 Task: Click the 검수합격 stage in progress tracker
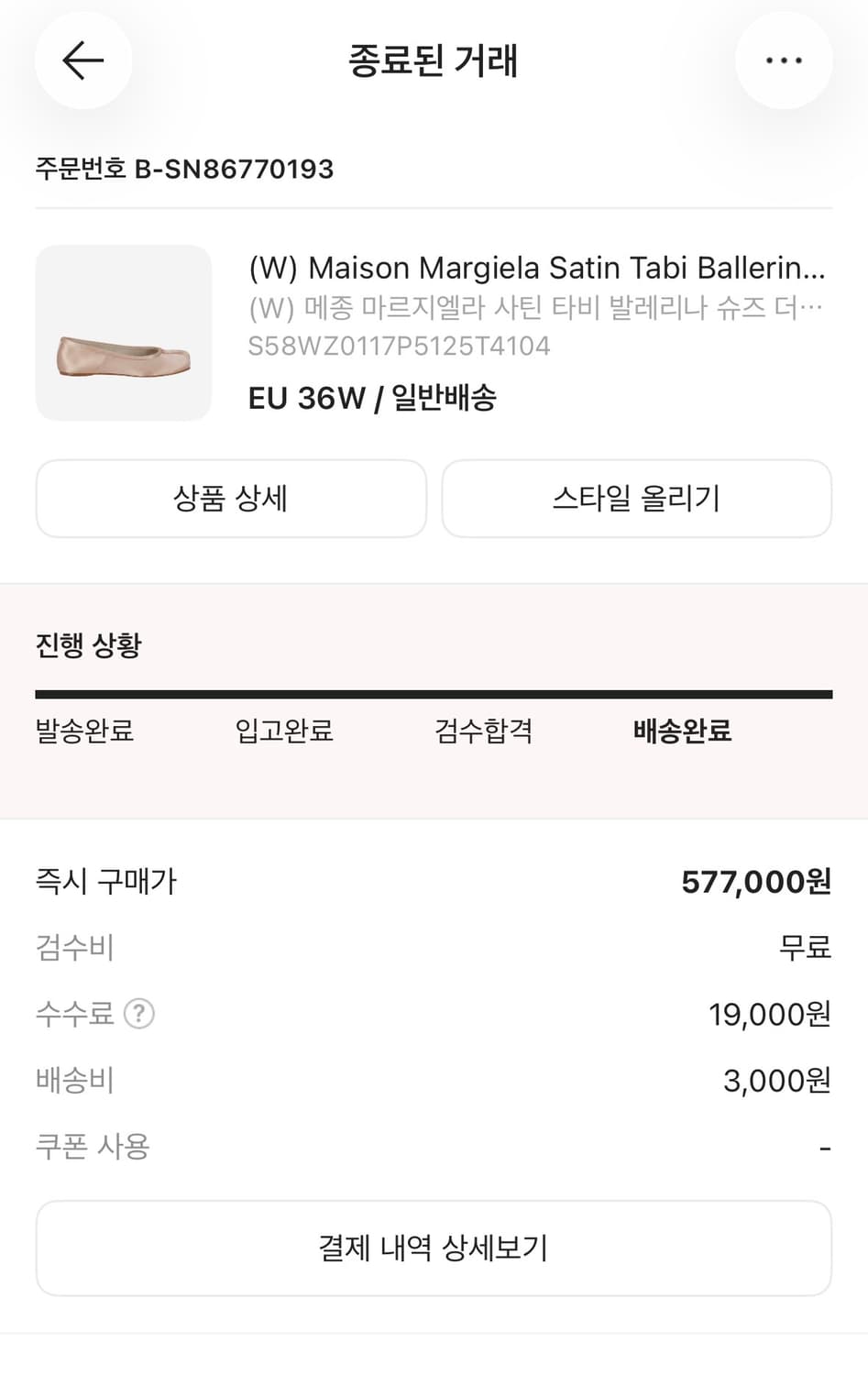click(x=484, y=731)
